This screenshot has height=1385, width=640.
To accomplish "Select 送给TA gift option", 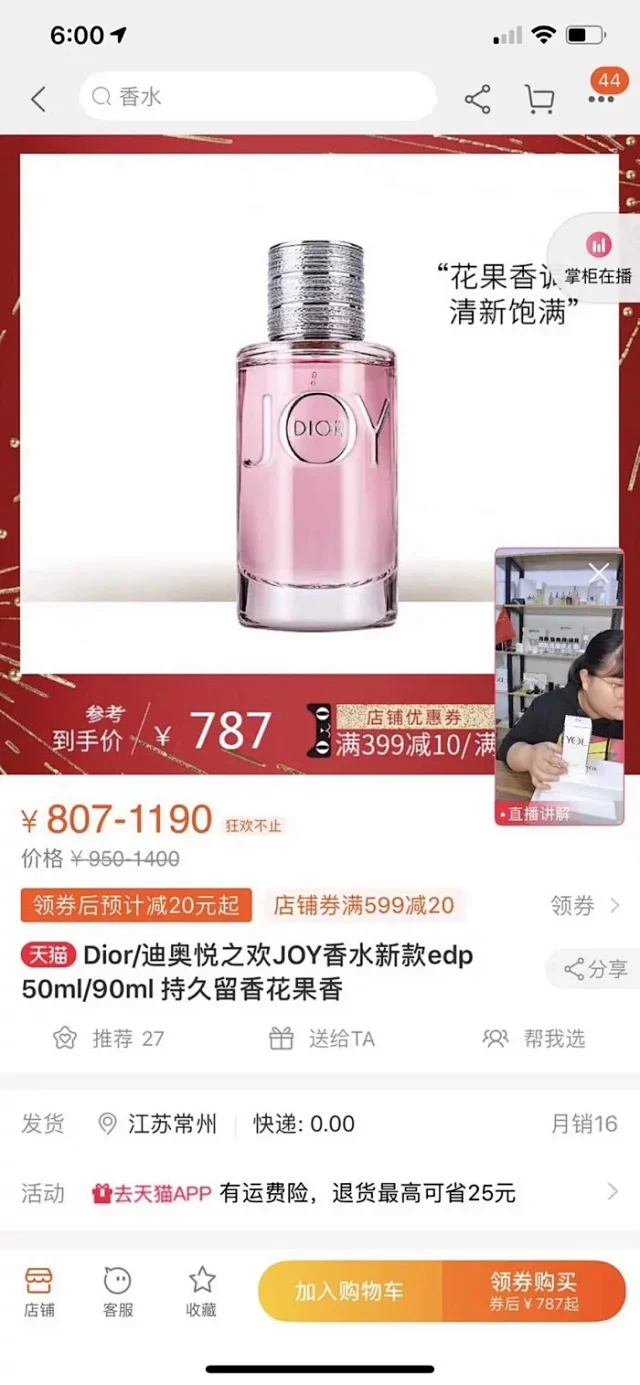I will [322, 1038].
